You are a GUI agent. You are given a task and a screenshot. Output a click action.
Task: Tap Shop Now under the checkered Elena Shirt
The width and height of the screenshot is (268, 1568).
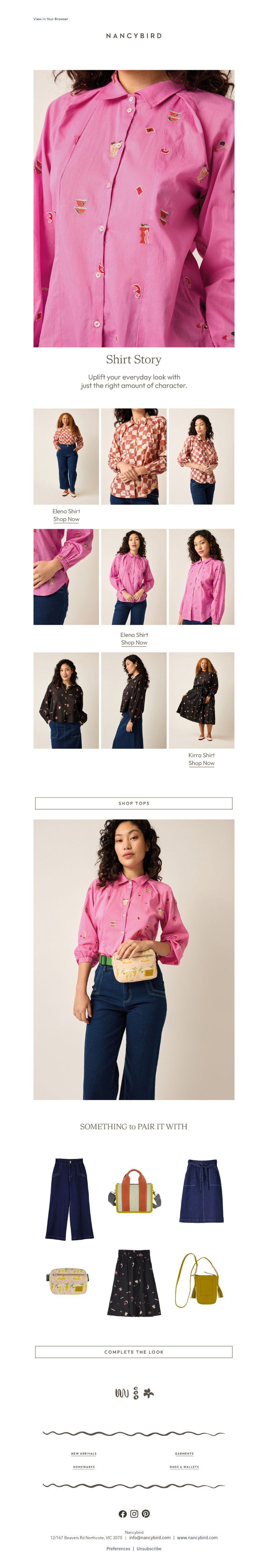pos(66,519)
